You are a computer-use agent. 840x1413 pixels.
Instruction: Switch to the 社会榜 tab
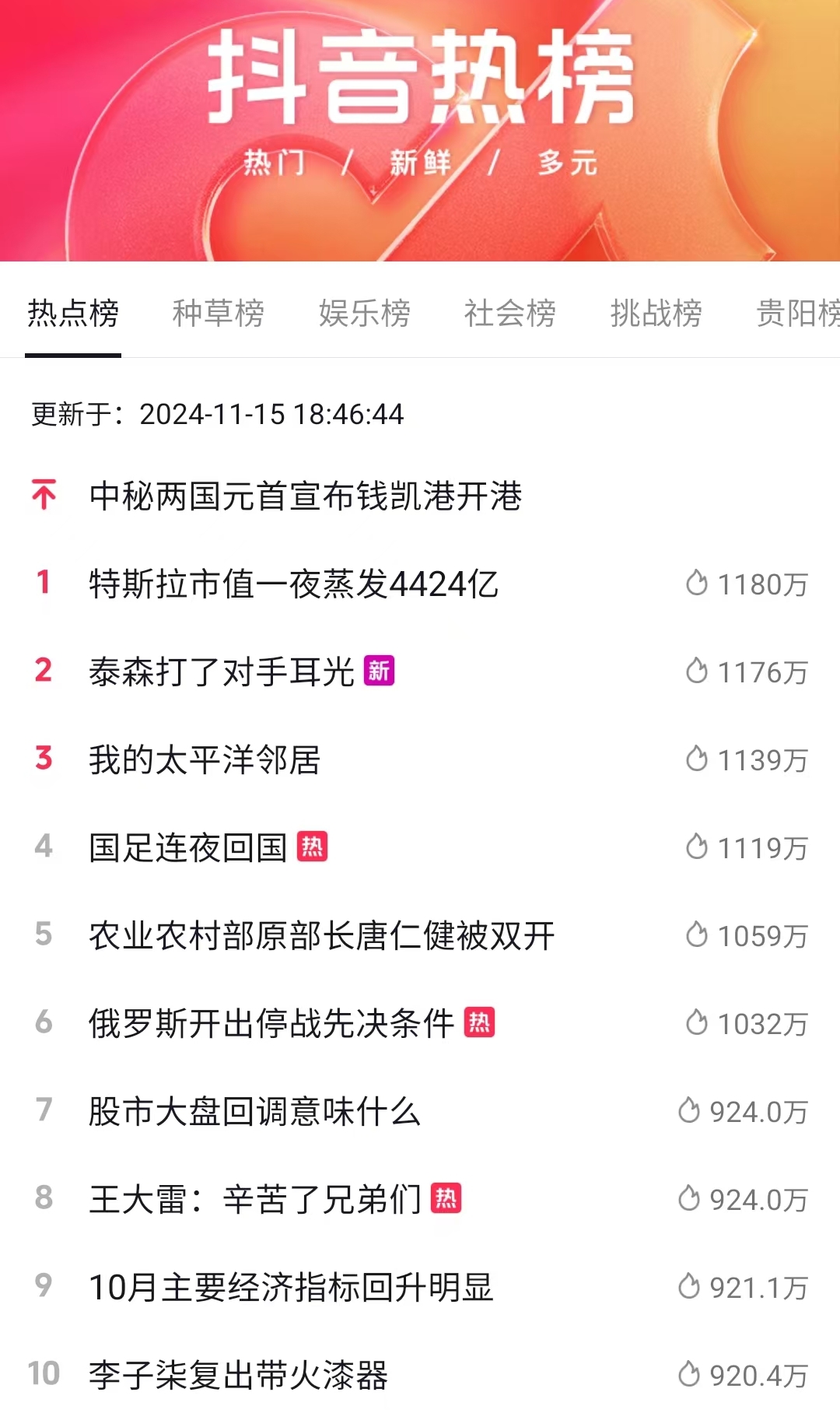[509, 314]
